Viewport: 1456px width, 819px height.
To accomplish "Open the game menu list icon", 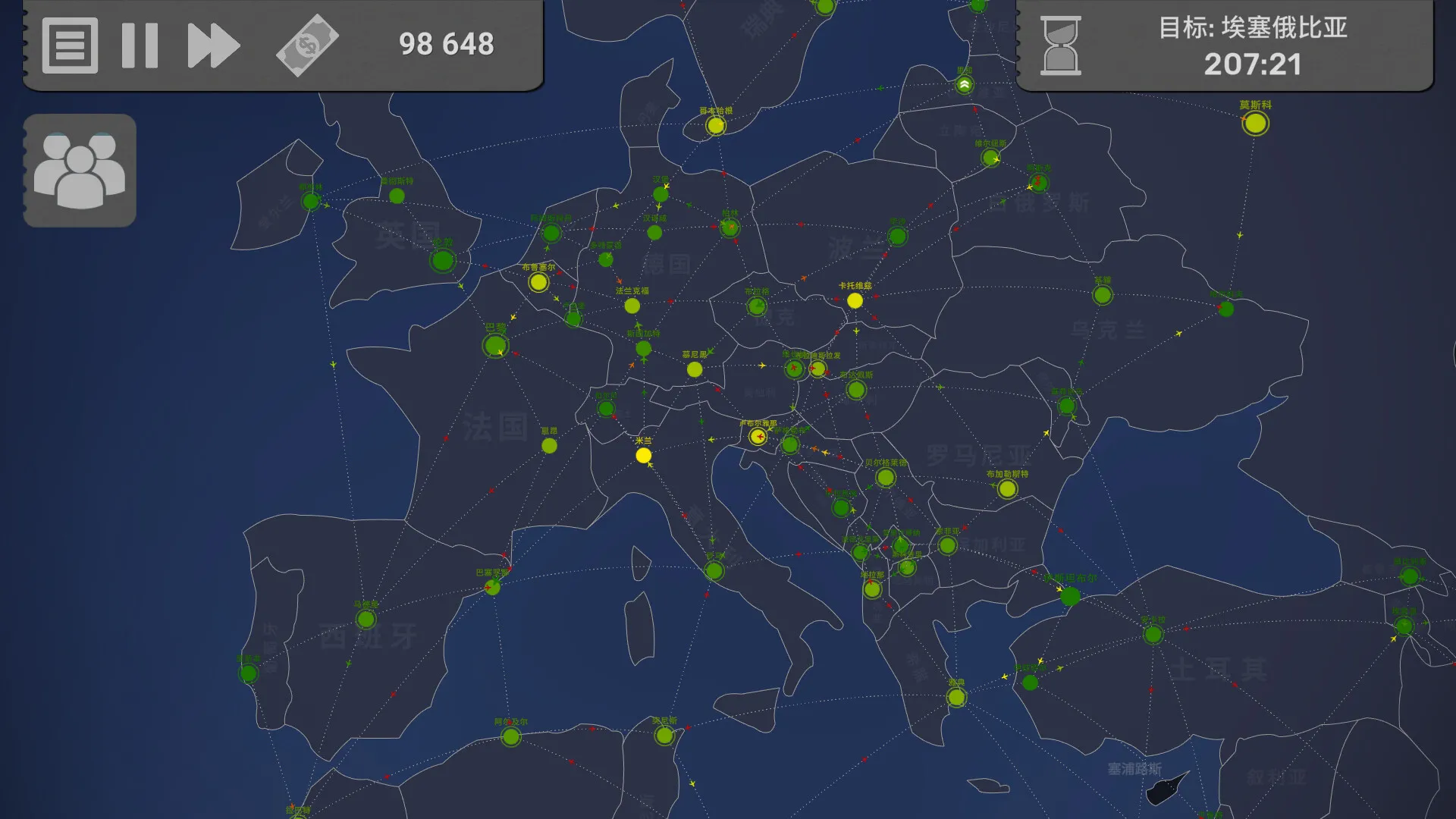I will 70,45.
